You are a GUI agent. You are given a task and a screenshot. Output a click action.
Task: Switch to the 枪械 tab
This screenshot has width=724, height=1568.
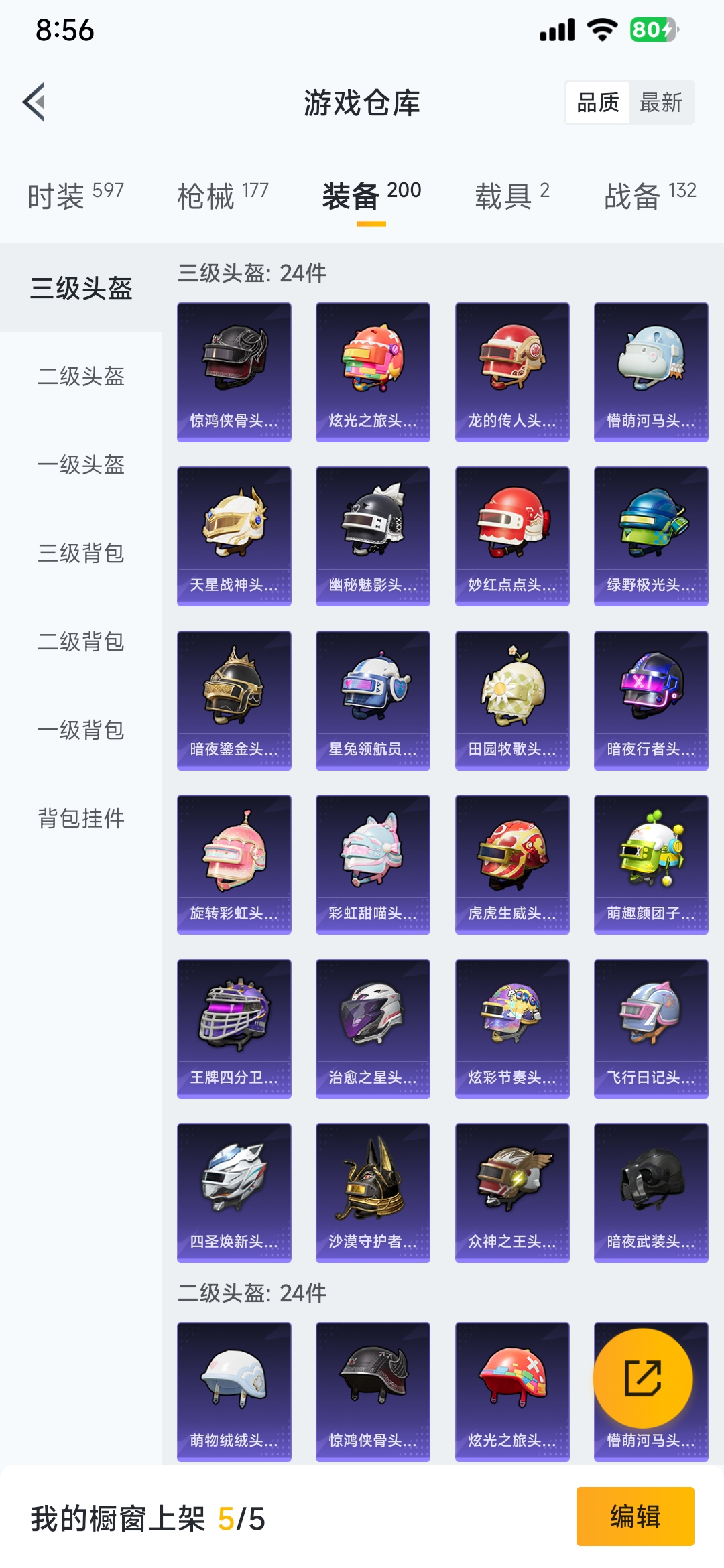click(x=223, y=196)
